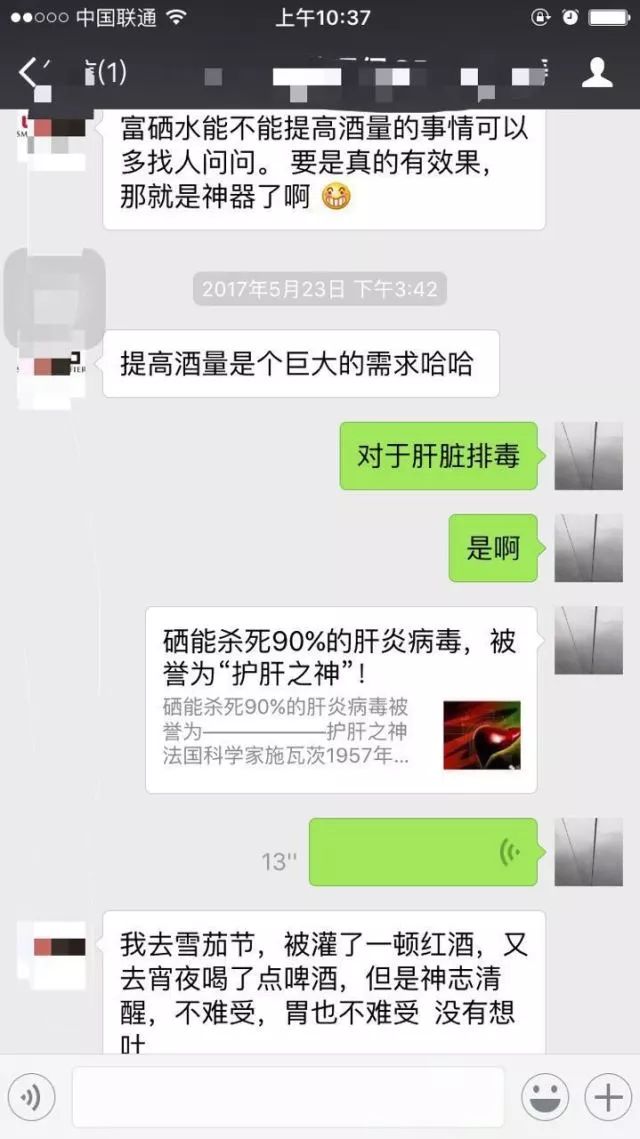Open the shared article about 硒 and 护肝之神
The width and height of the screenshot is (640, 1139).
pyautogui.click(x=341, y=699)
